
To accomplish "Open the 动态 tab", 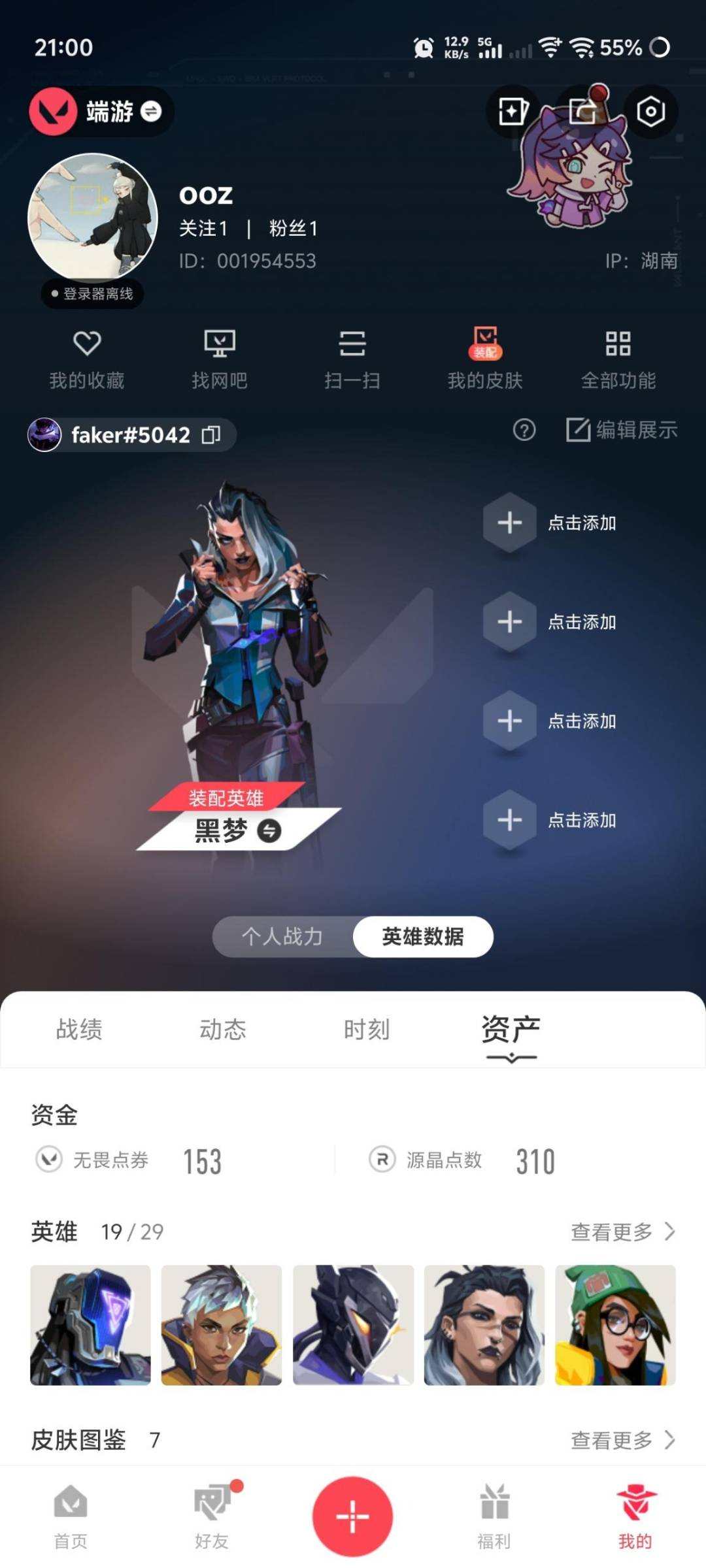I will coord(223,1029).
